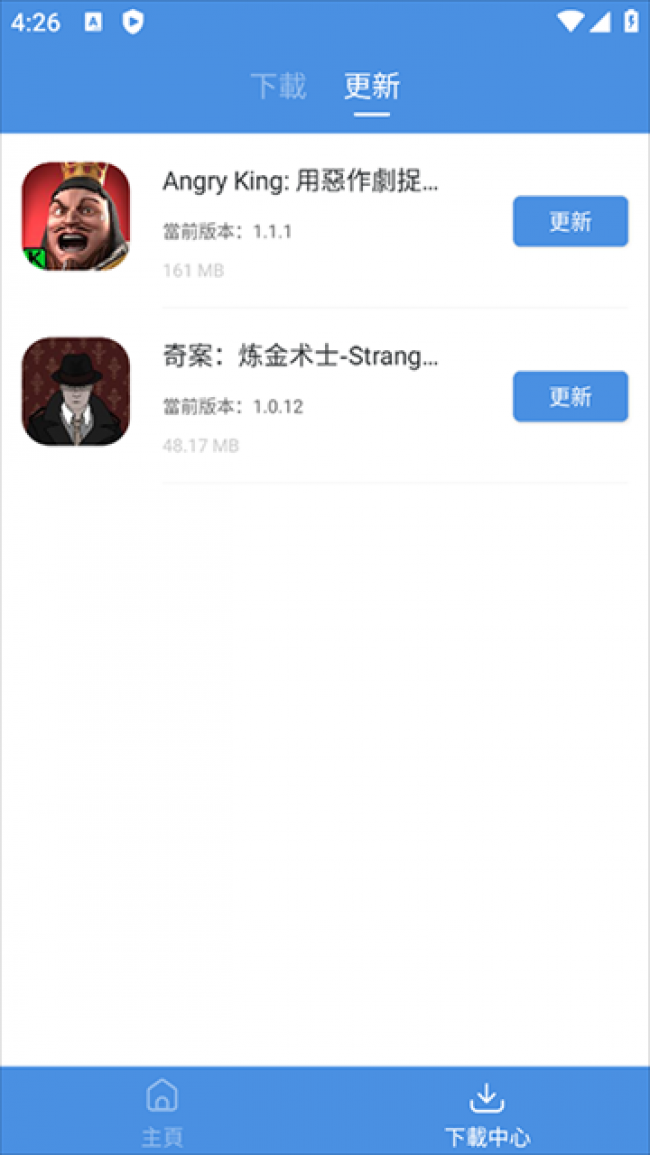
Task: Open the Angry King list entry
Action: pos(300,182)
